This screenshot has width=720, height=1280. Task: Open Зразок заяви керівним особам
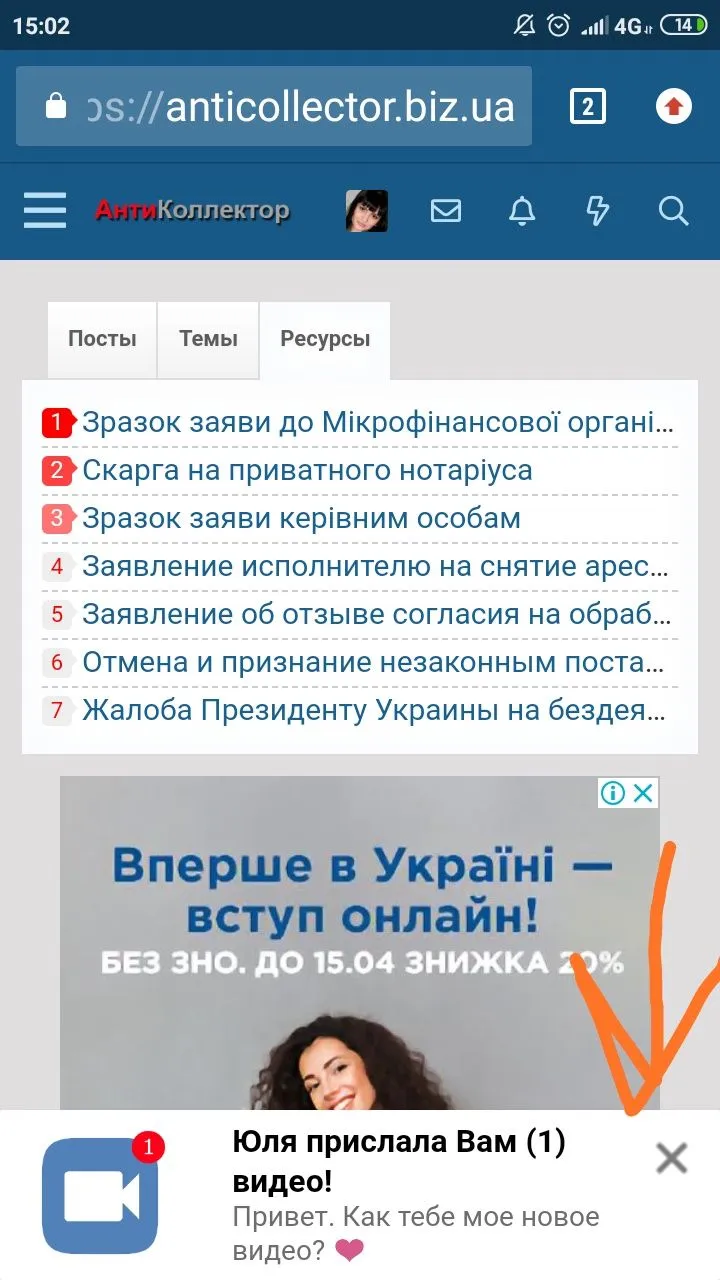coord(301,518)
